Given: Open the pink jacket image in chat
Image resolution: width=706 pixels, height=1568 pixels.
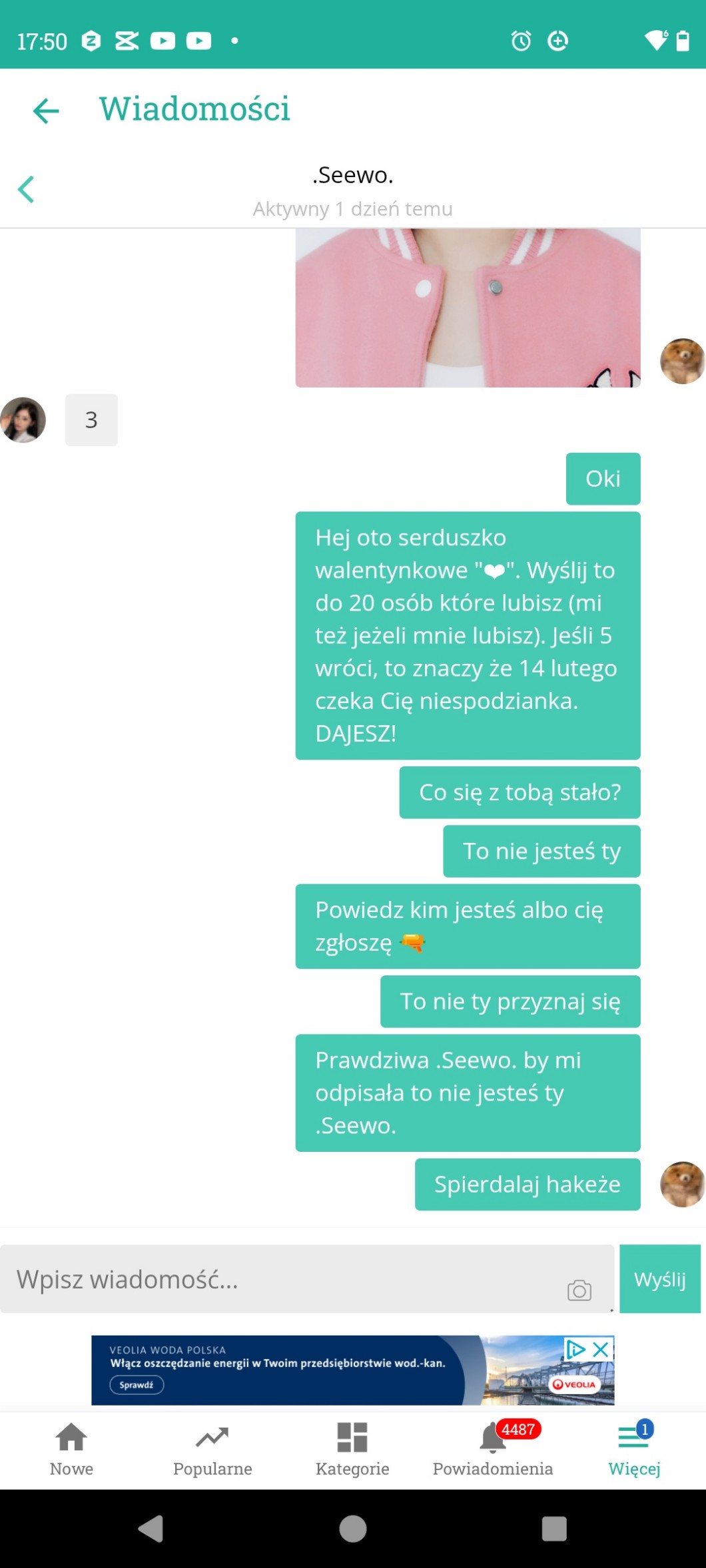Looking at the screenshot, I should (468, 308).
